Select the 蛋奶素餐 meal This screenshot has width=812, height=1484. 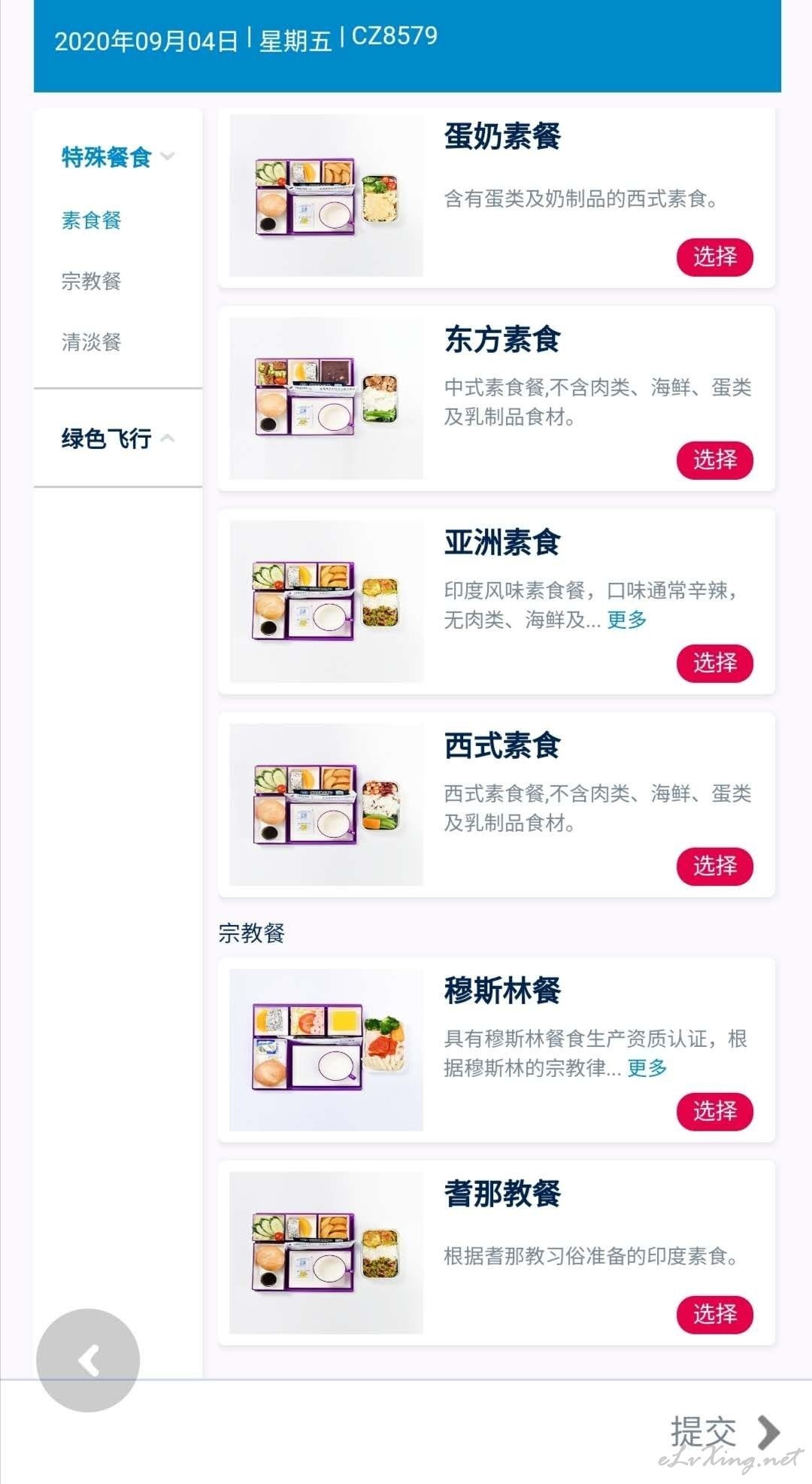pyautogui.click(x=714, y=257)
